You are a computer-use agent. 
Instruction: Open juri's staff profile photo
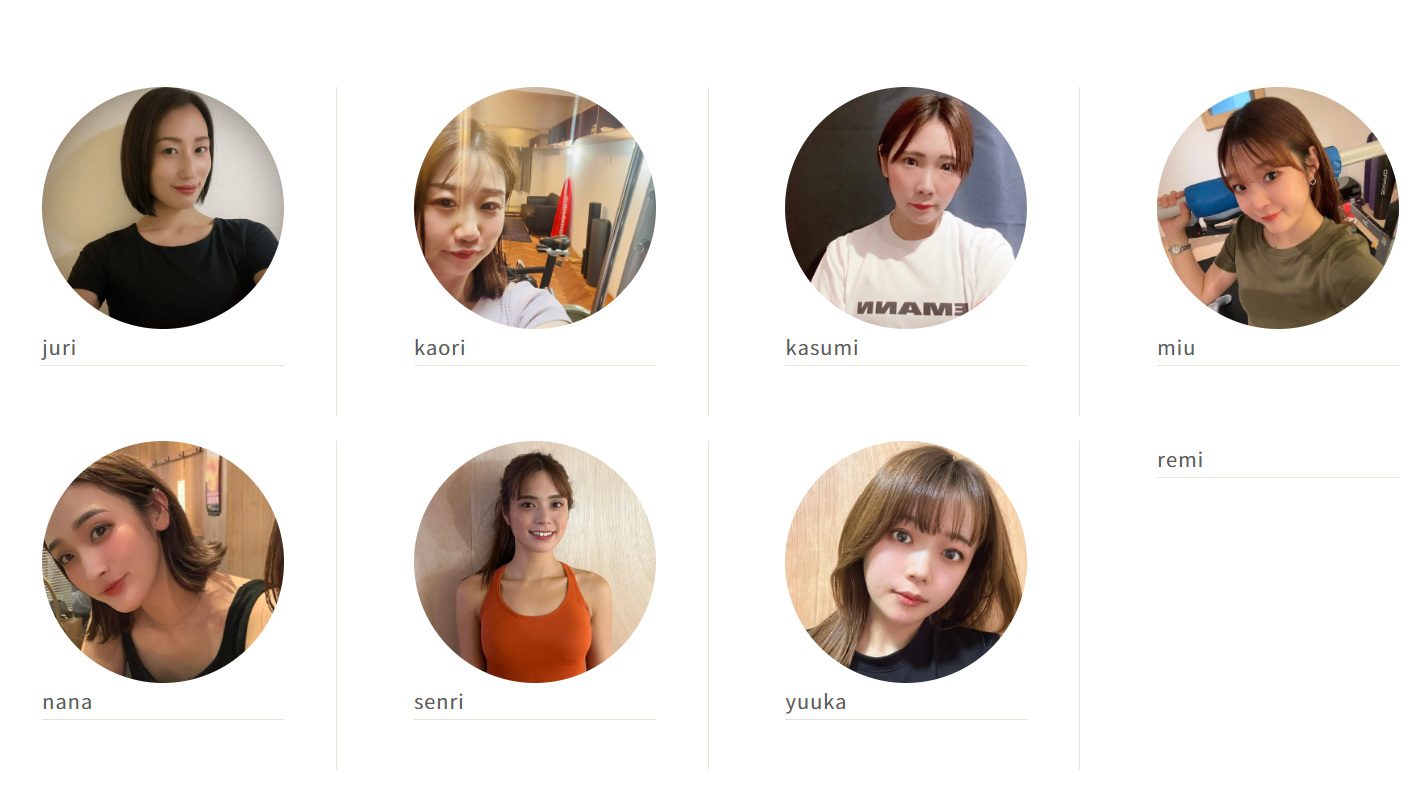[163, 208]
